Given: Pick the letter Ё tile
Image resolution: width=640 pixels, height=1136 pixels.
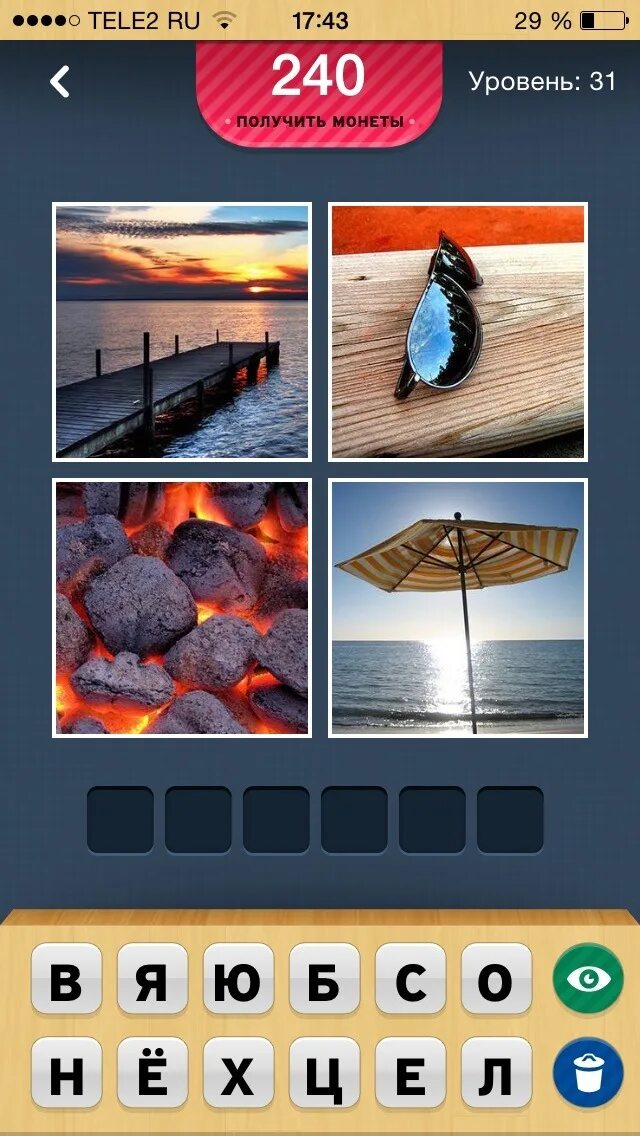Looking at the screenshot, I should [x=153, y=1074].
